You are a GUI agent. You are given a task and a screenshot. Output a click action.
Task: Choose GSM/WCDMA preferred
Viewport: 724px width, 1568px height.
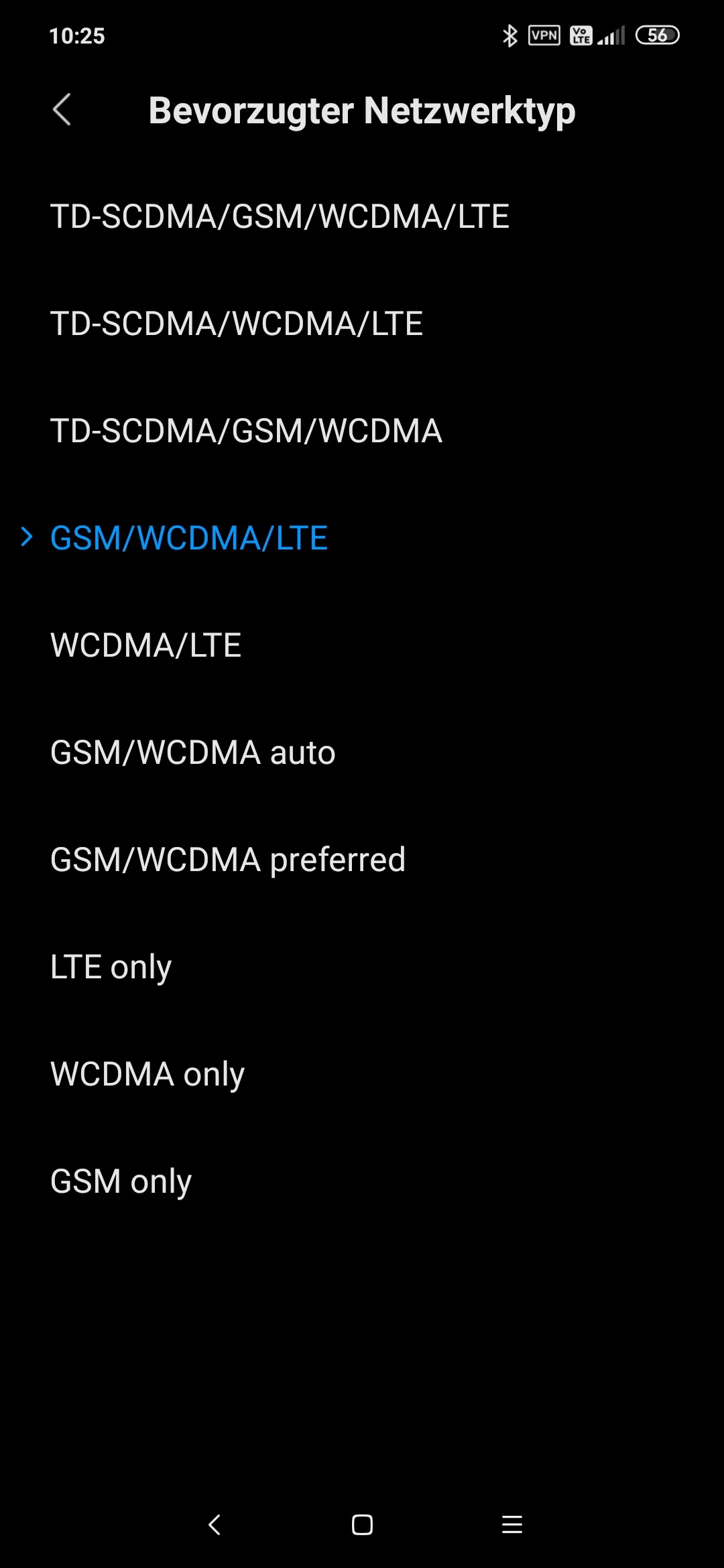coord(362,860)
